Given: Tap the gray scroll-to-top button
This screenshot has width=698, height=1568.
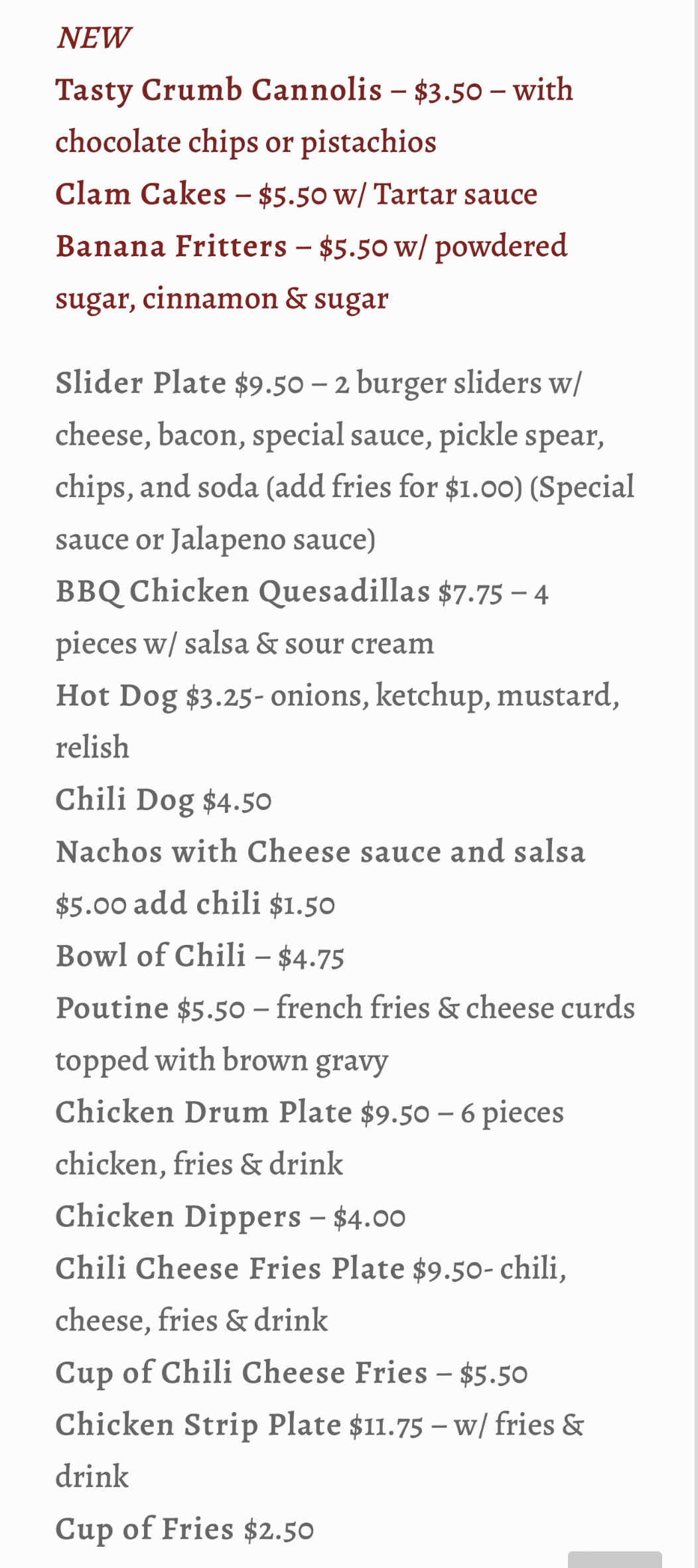Looking at the screenshot, I should pos(614,1559).
